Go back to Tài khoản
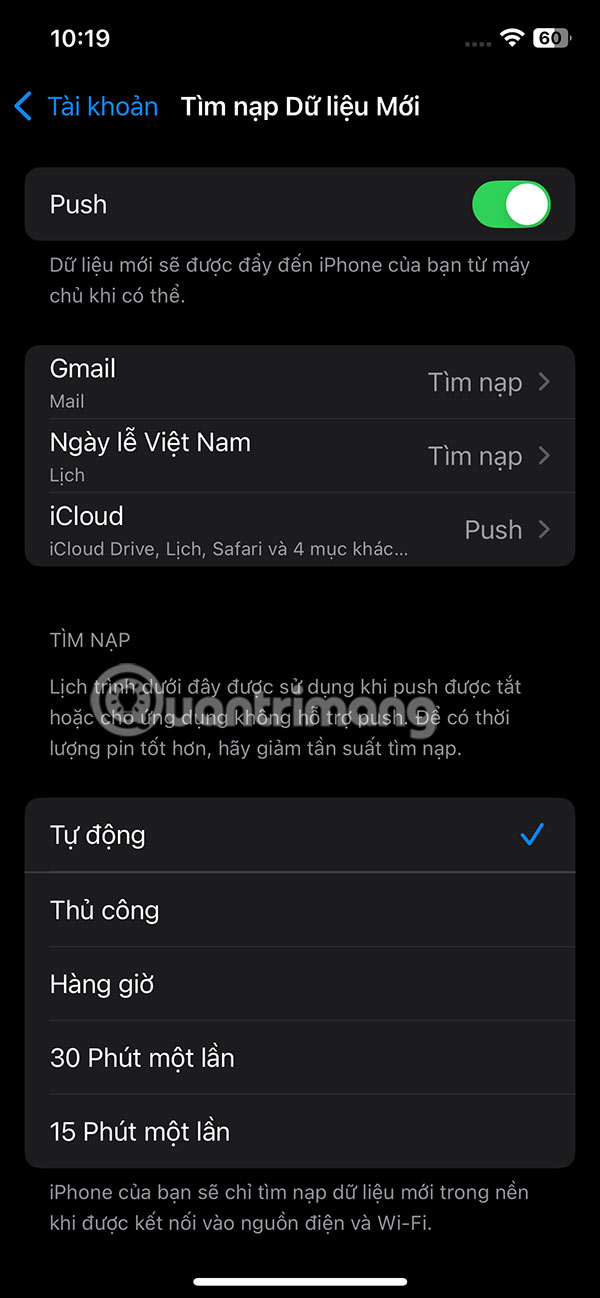Image resolution: width=600 pixels, height=1298 pixels. tap(86, 107)
